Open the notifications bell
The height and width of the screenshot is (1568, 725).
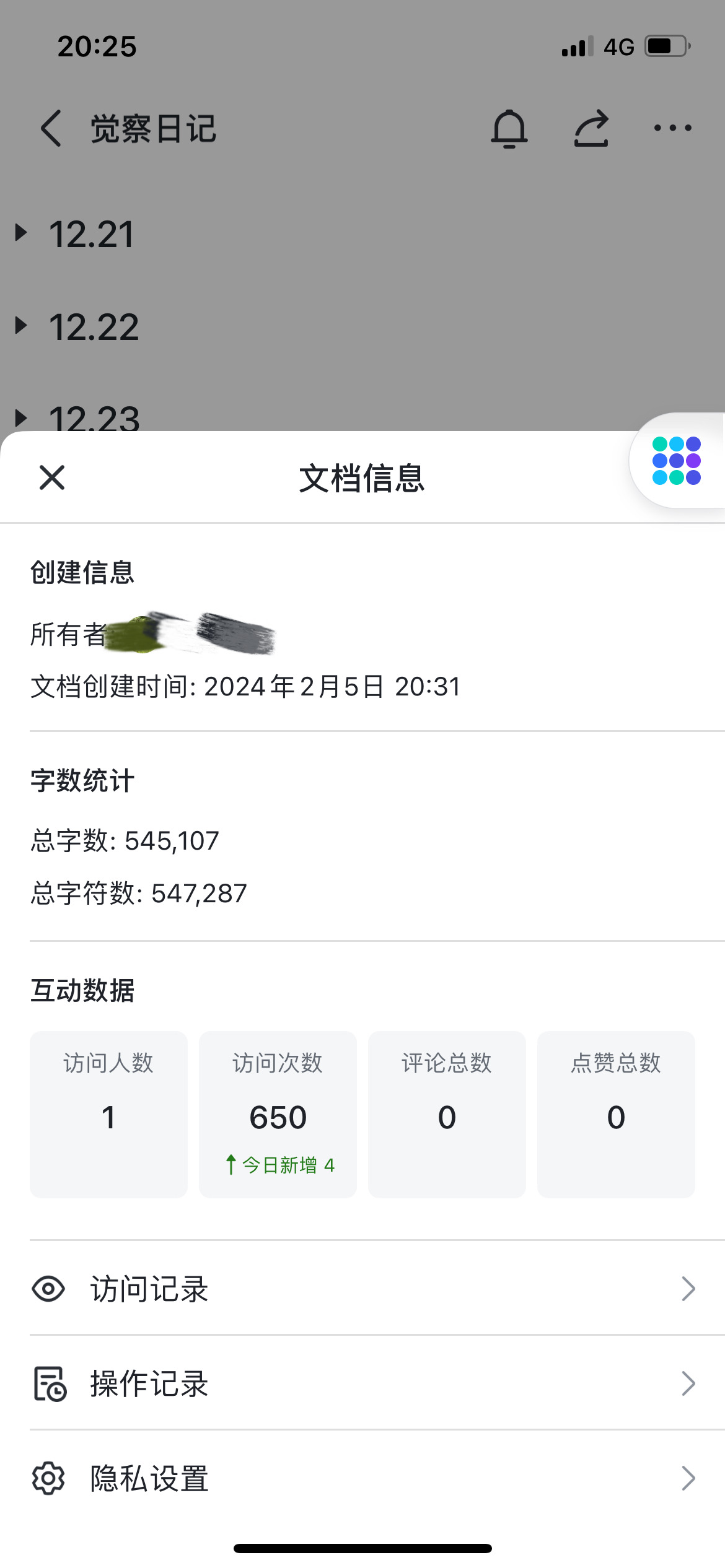[x=509, y=129]
